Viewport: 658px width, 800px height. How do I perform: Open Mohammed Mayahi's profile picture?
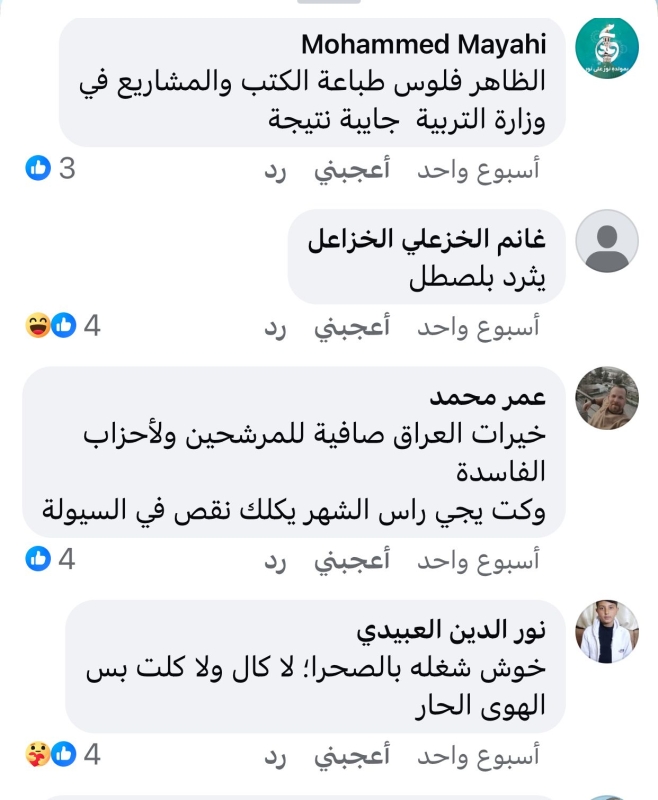607,49
